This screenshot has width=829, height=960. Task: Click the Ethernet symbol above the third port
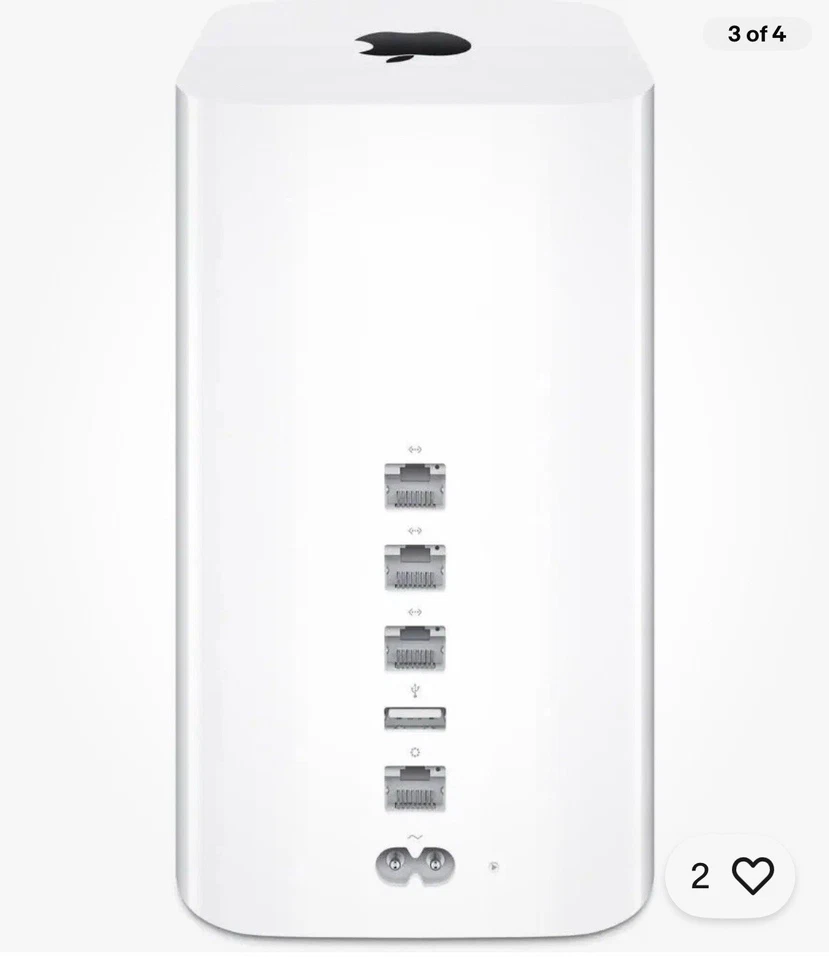[417, 613]
